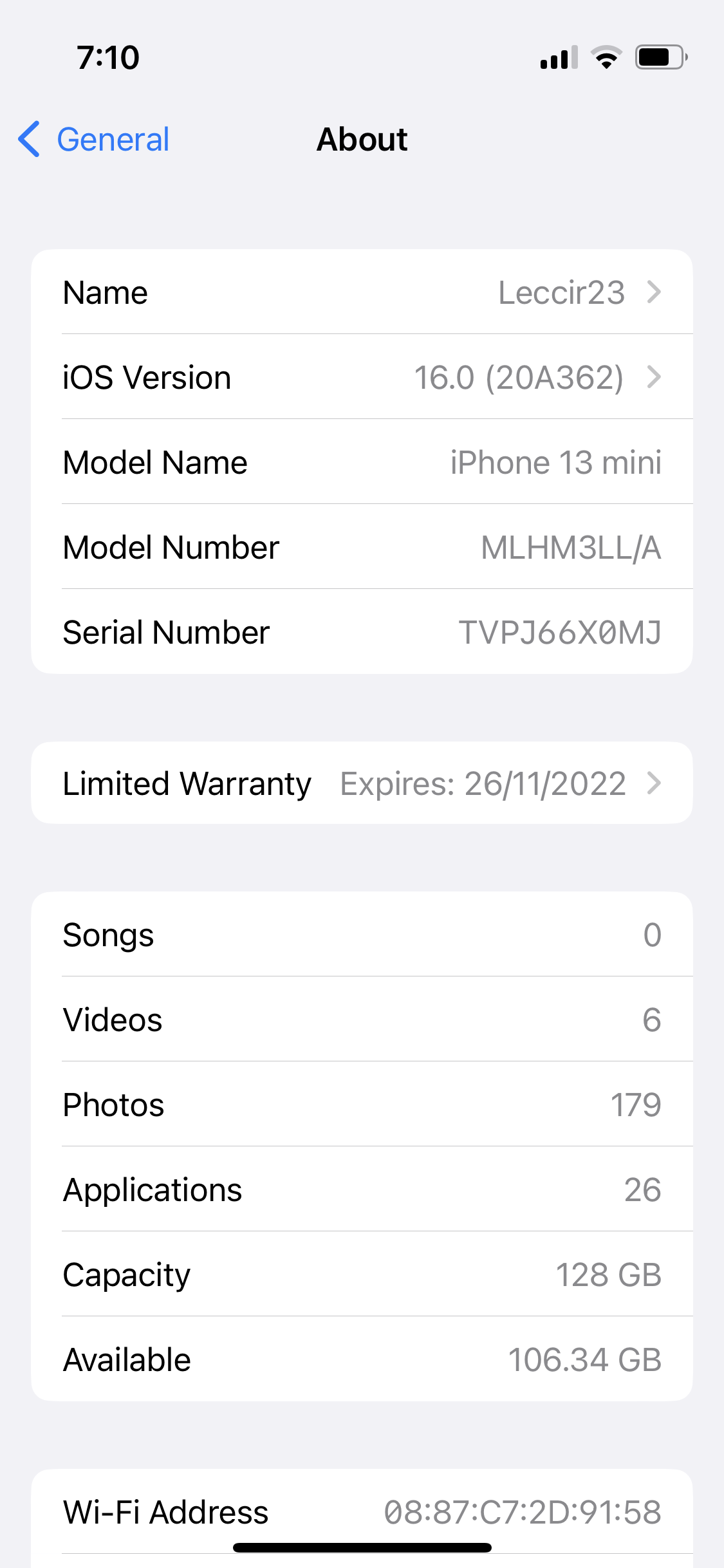The height and width of the screenshot is (1568, 724).
Task: Tap the back chevron next to General
Action: 28,140
